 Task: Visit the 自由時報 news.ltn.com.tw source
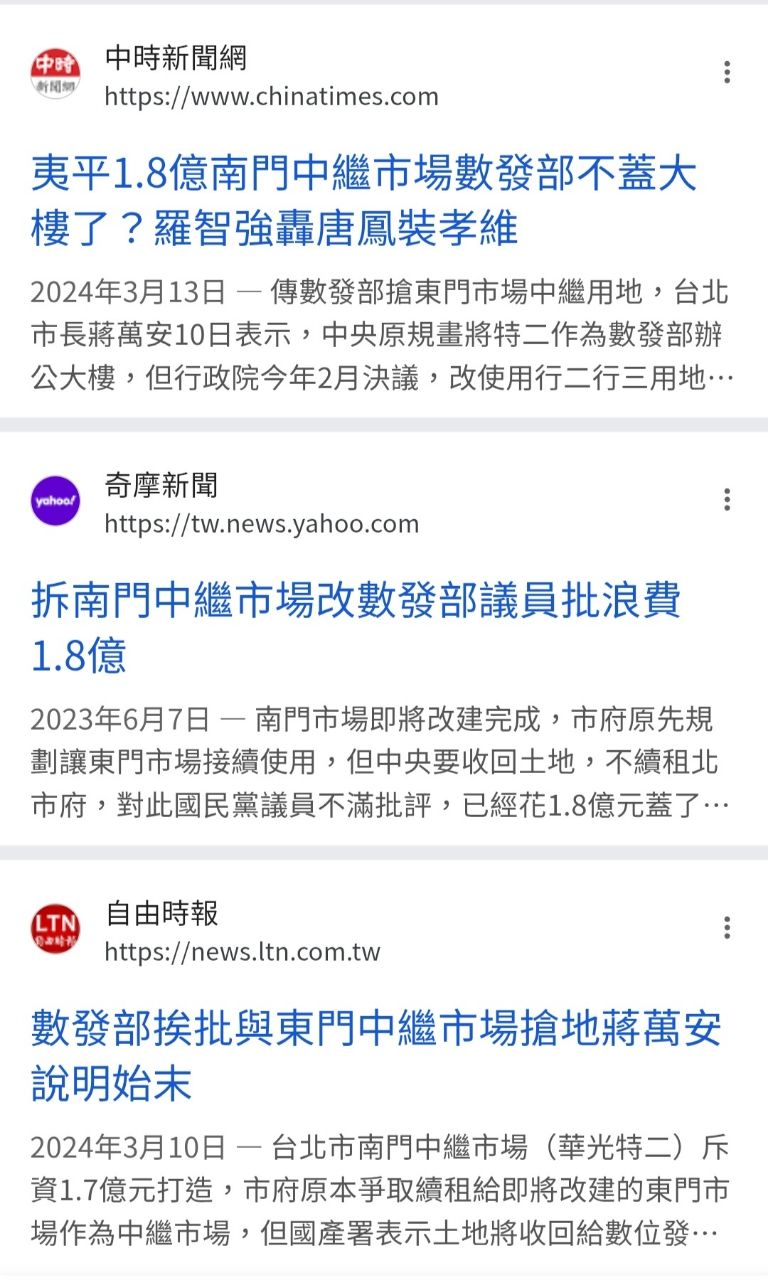(241, 932)
